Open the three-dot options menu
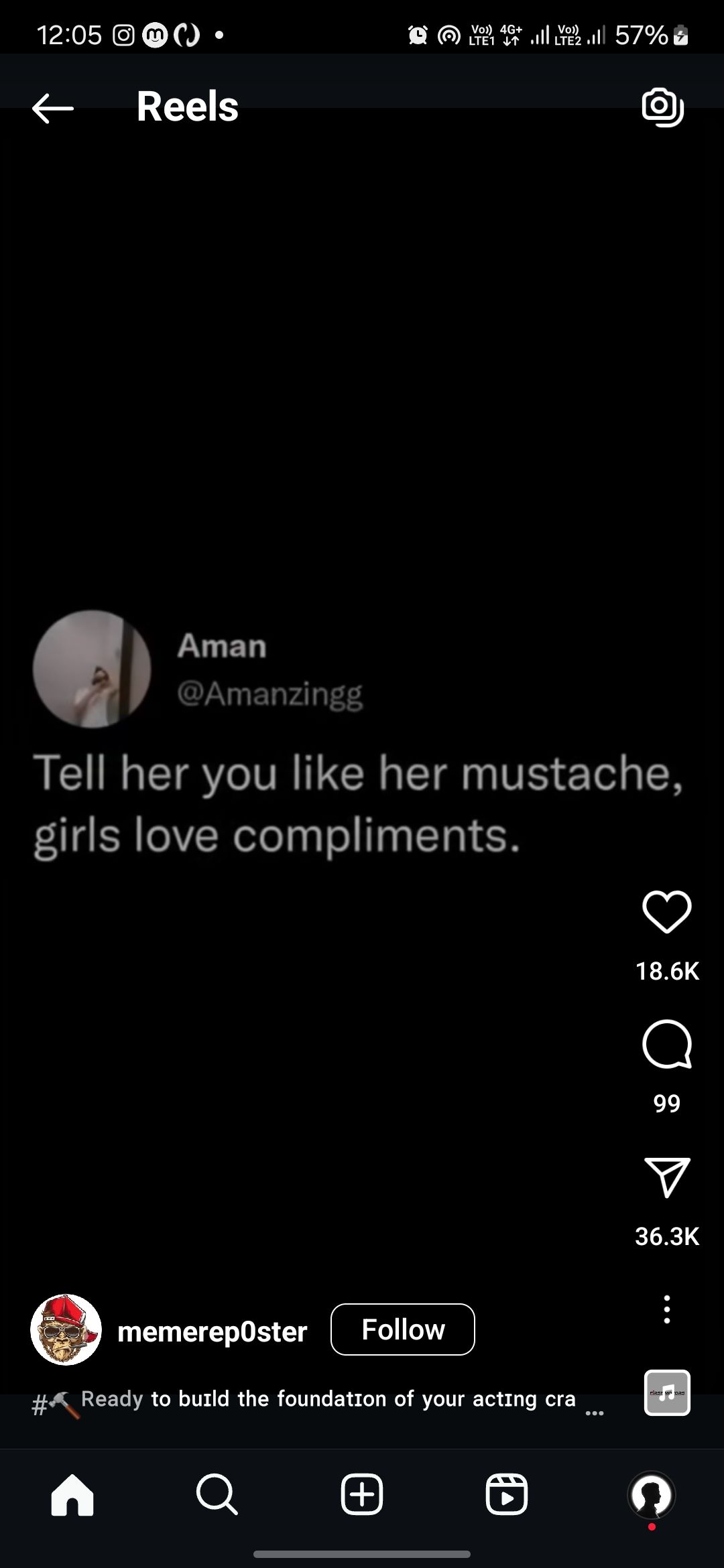The height and width of the screenshot is (1568, 724). click(x=666, y=1309)
